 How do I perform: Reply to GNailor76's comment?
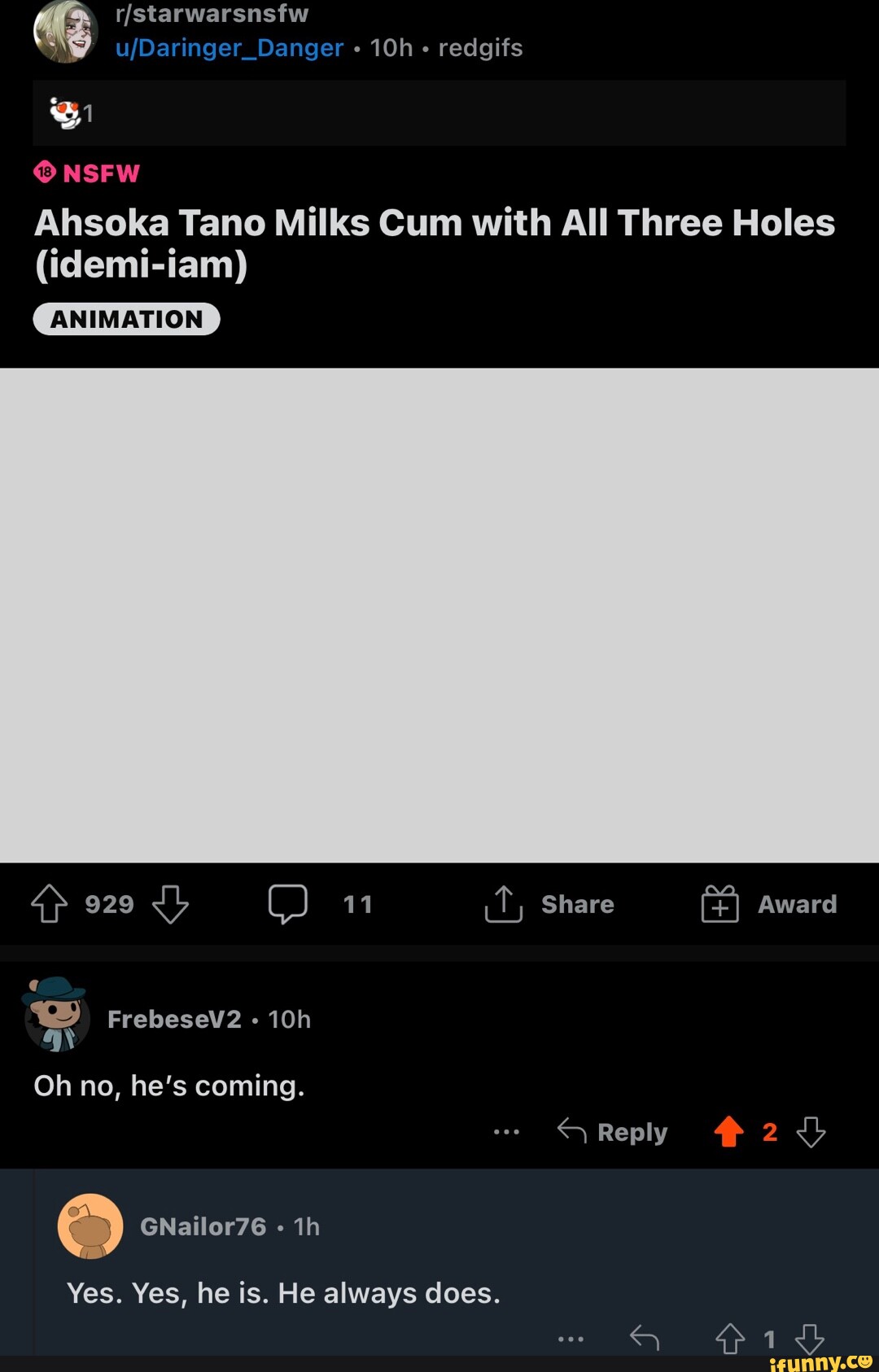pos(645,1339)
